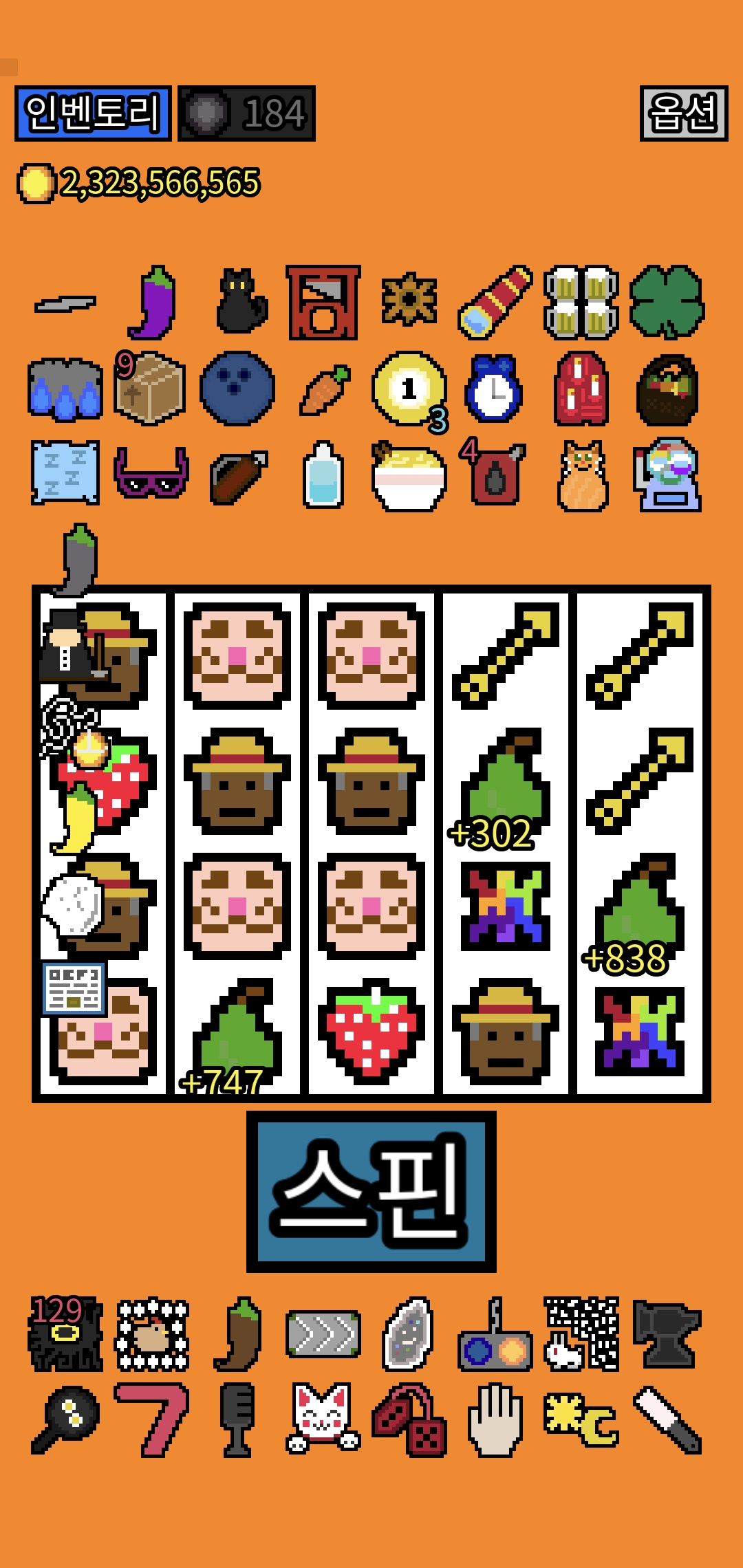Select the fruit basket item
The height and width of the screenshot is (1568, 743).
667,390
